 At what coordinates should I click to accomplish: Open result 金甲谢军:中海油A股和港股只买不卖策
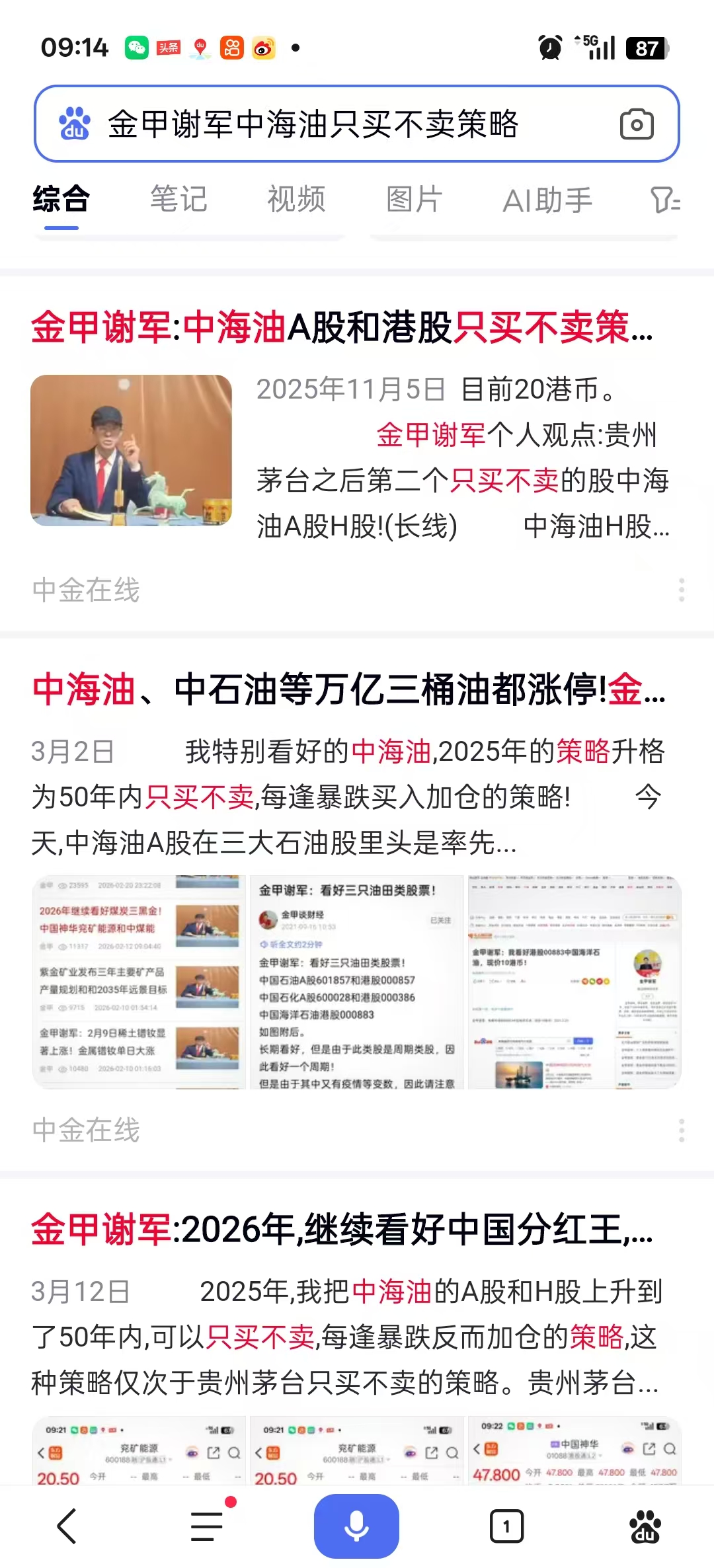point(342,327)
